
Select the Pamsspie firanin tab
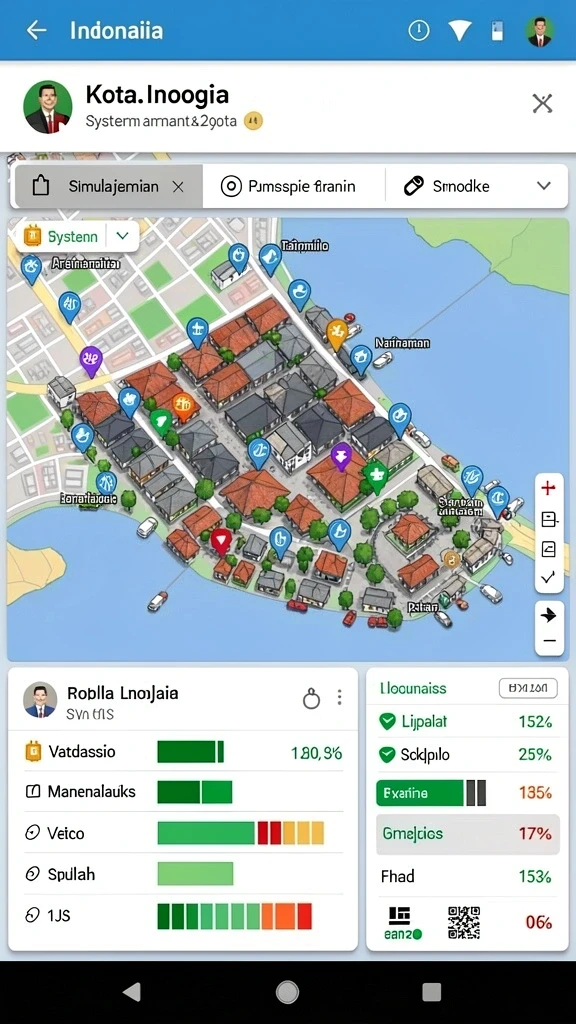click(294, 187)
